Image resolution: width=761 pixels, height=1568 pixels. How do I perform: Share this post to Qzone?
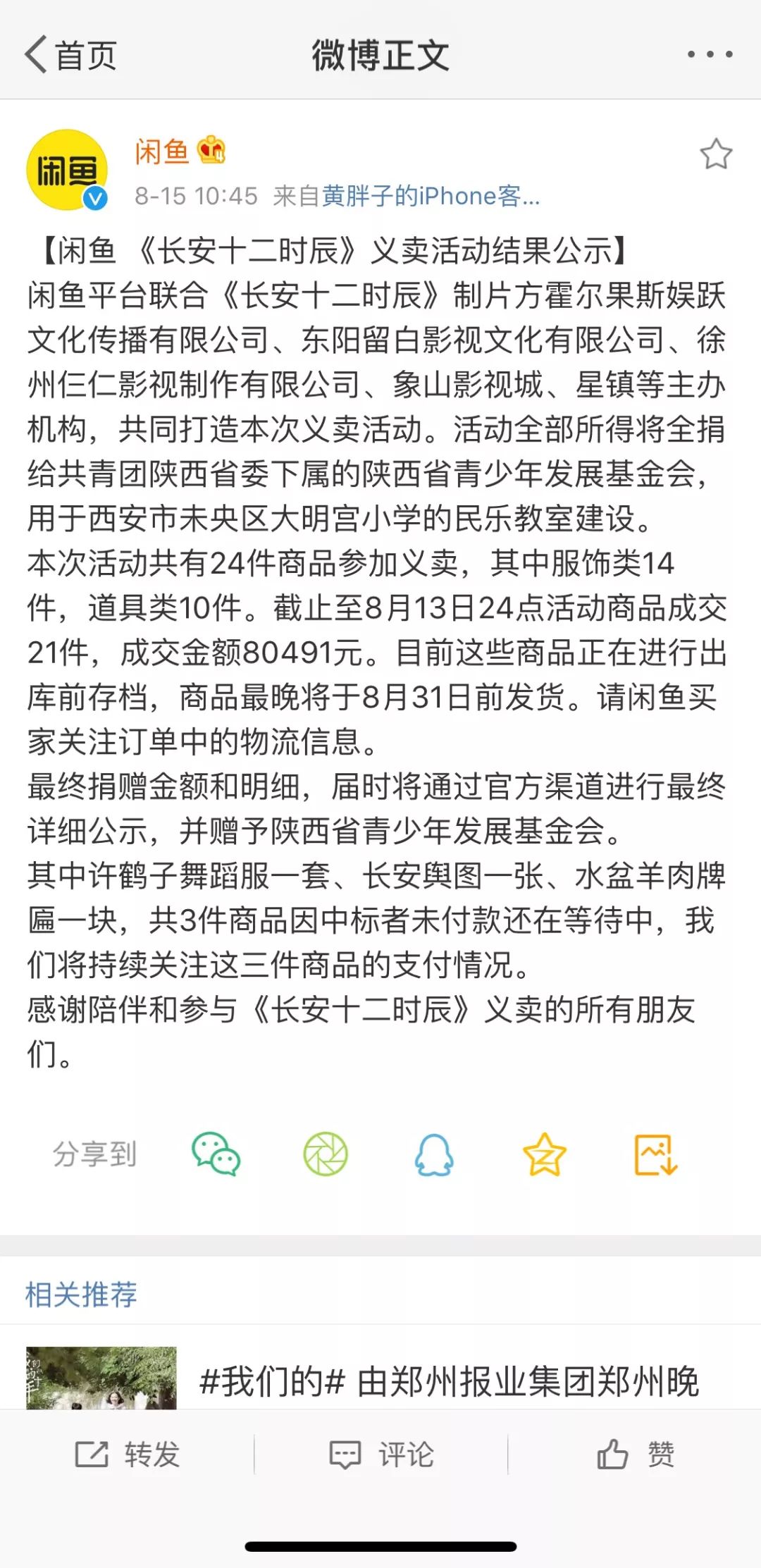[x=544, y=1154]
